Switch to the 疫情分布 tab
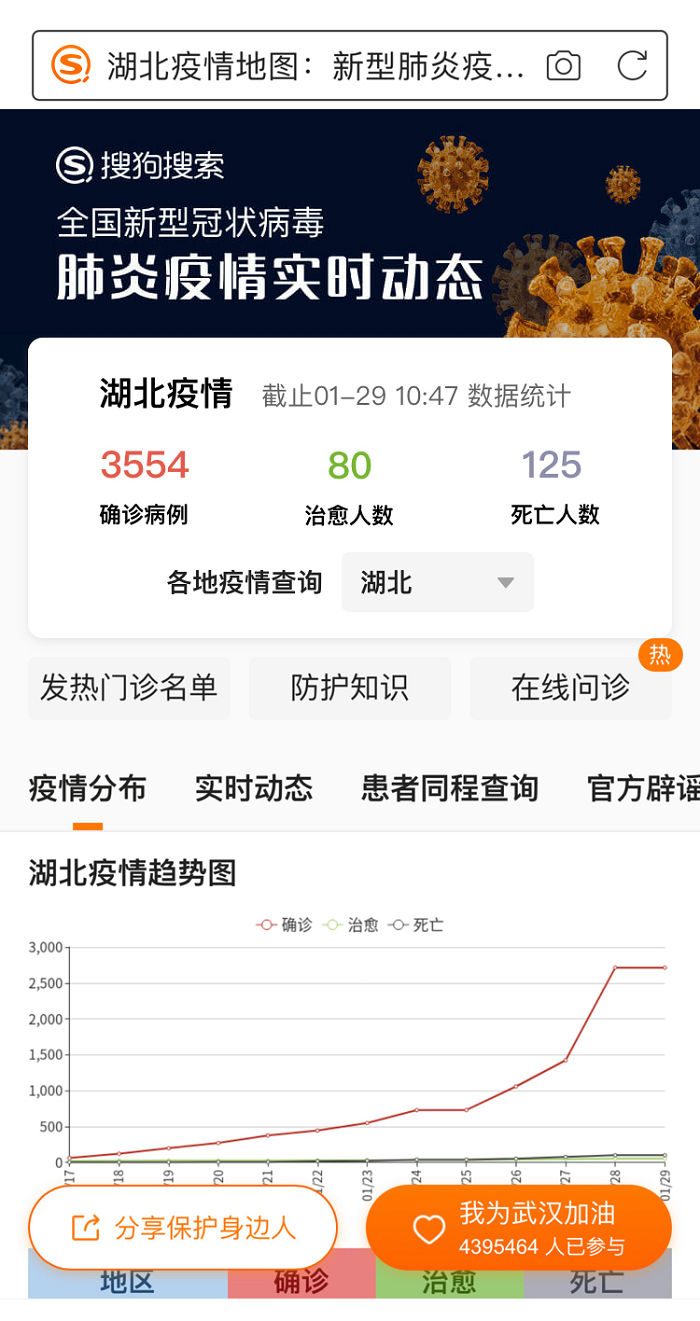This screenshot has width=700, height=1321. (x=88, y=788)
